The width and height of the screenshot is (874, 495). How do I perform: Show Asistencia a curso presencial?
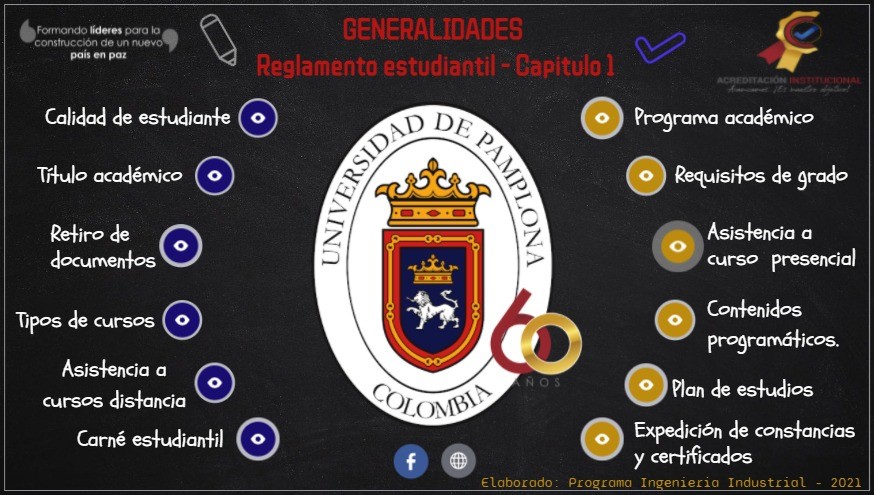pyautogui.click(x=678, y=245)
